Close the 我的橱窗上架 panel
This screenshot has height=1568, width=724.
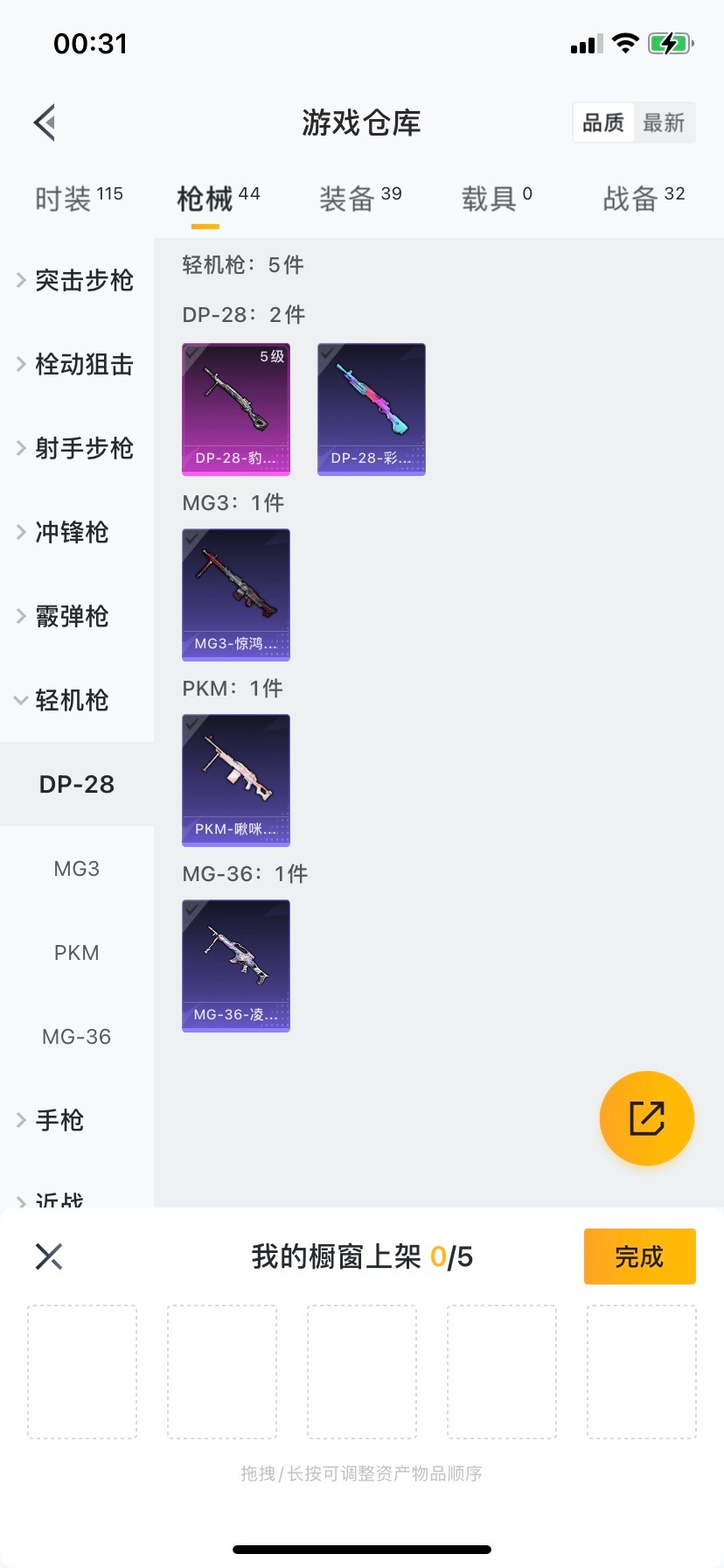pyautogui.click(x=49, y=1256)
